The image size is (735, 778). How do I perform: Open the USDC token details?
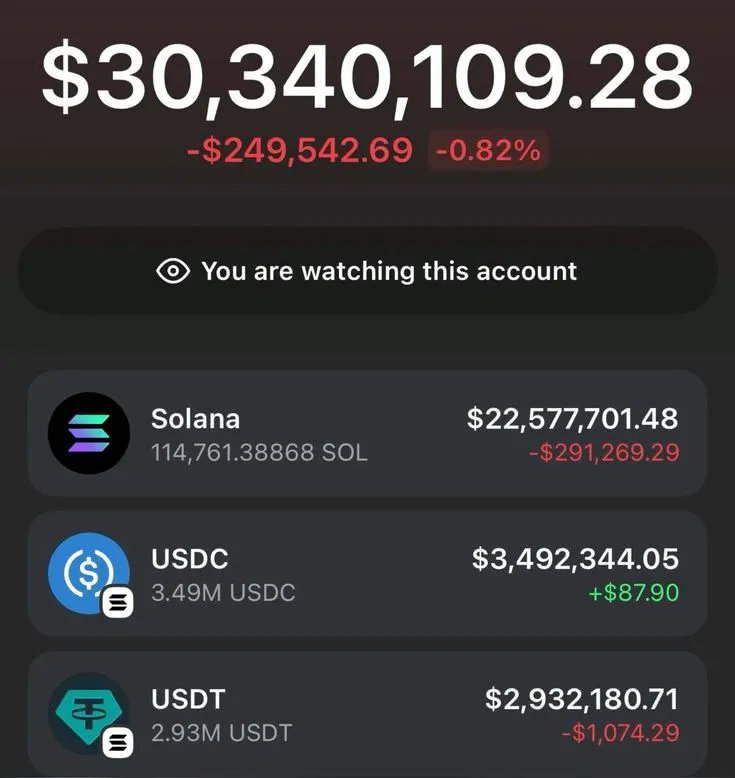pos(366,574)
